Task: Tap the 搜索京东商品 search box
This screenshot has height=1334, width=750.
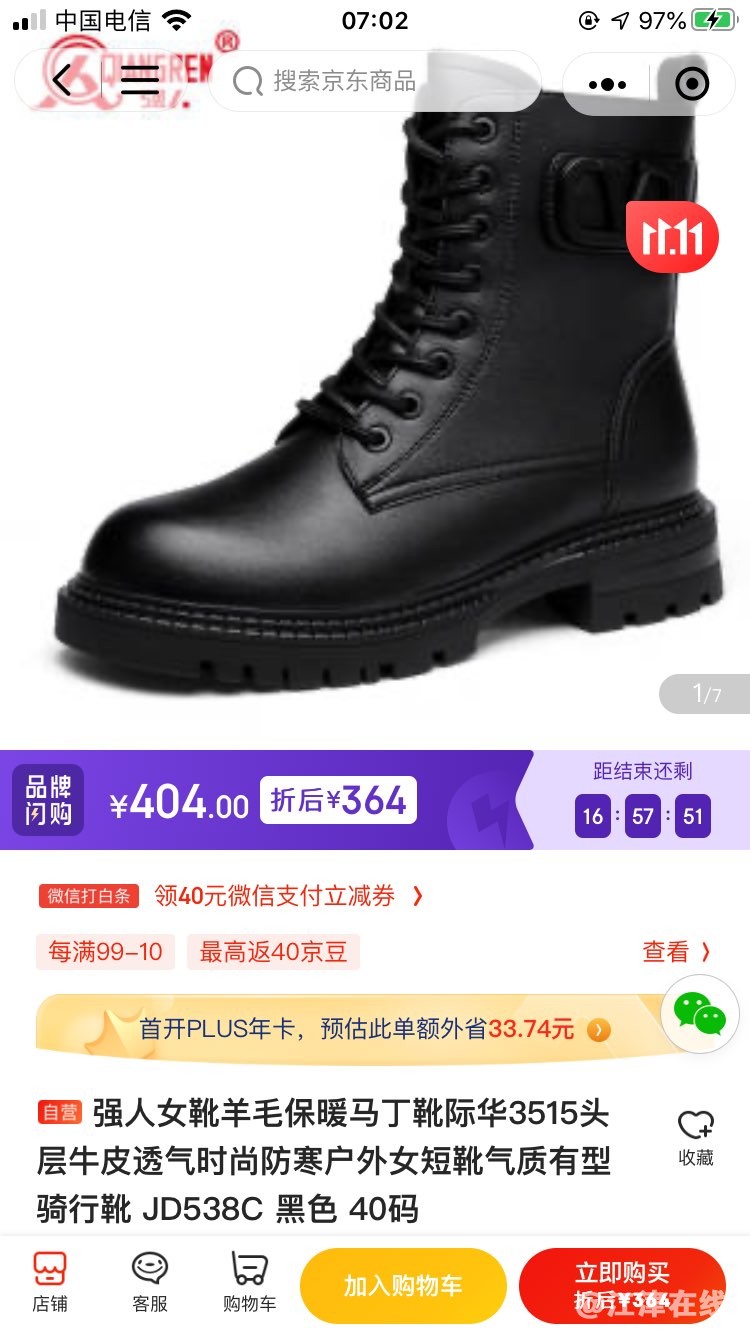Action: tap(375, 81)
